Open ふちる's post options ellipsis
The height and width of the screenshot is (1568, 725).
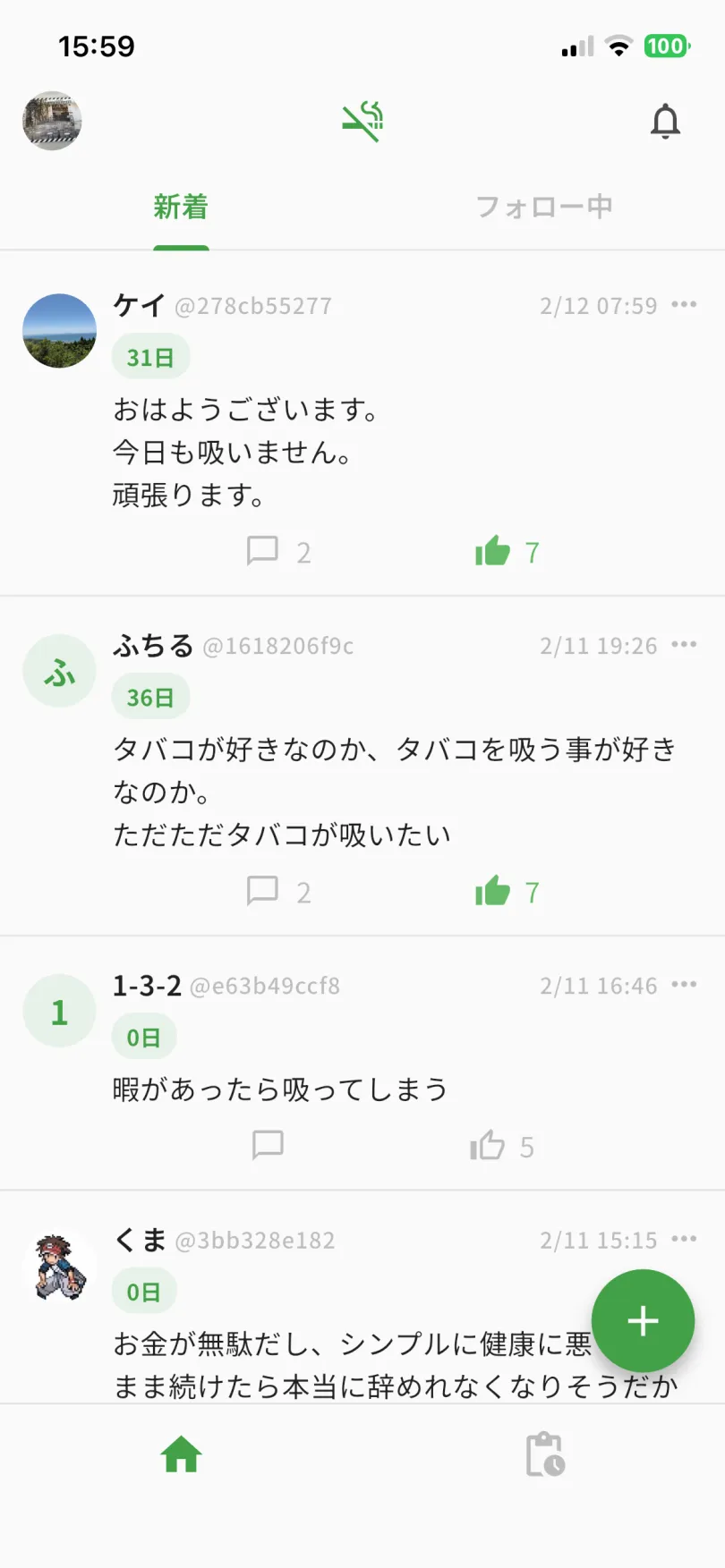[x=684, y=644]
